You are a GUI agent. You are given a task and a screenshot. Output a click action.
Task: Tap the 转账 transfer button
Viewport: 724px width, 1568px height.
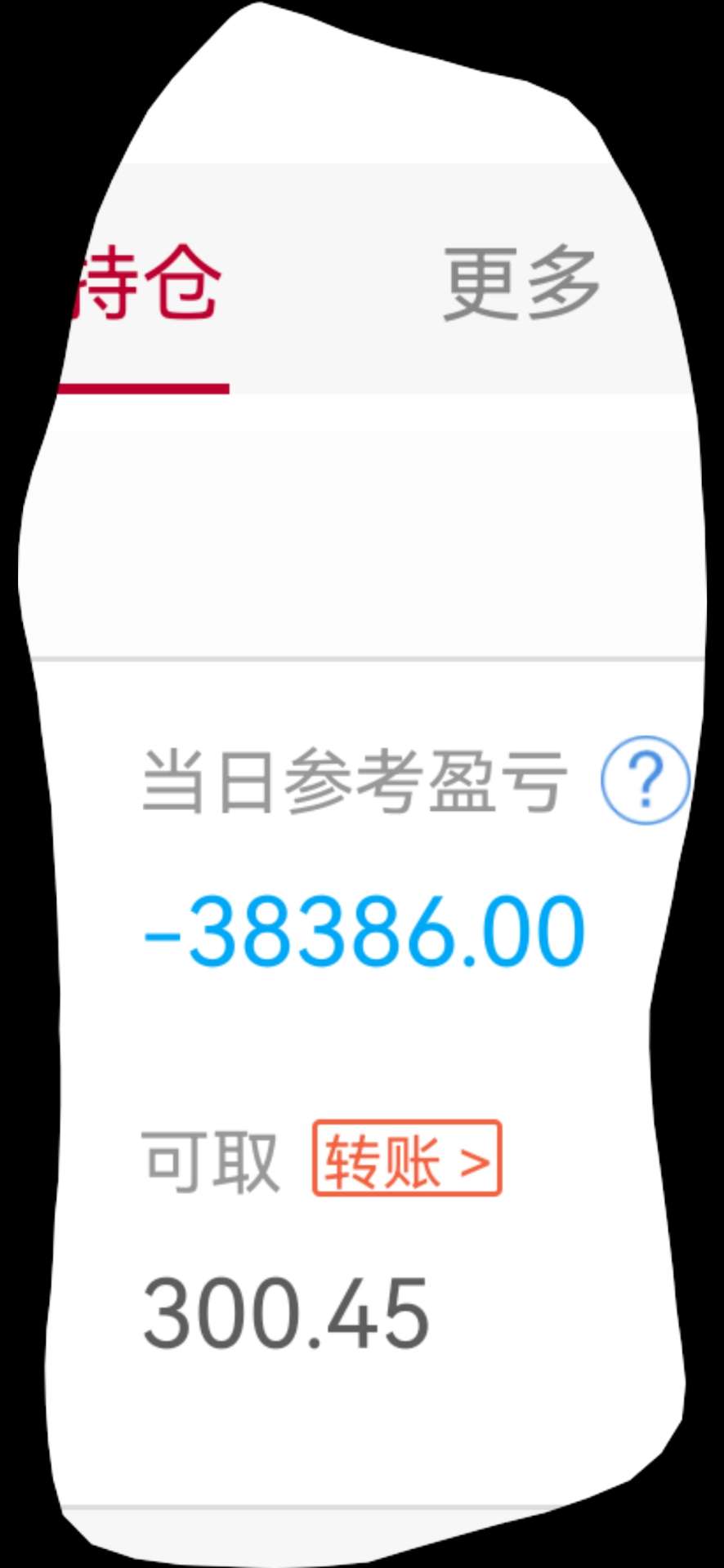tap(406, 1159)
